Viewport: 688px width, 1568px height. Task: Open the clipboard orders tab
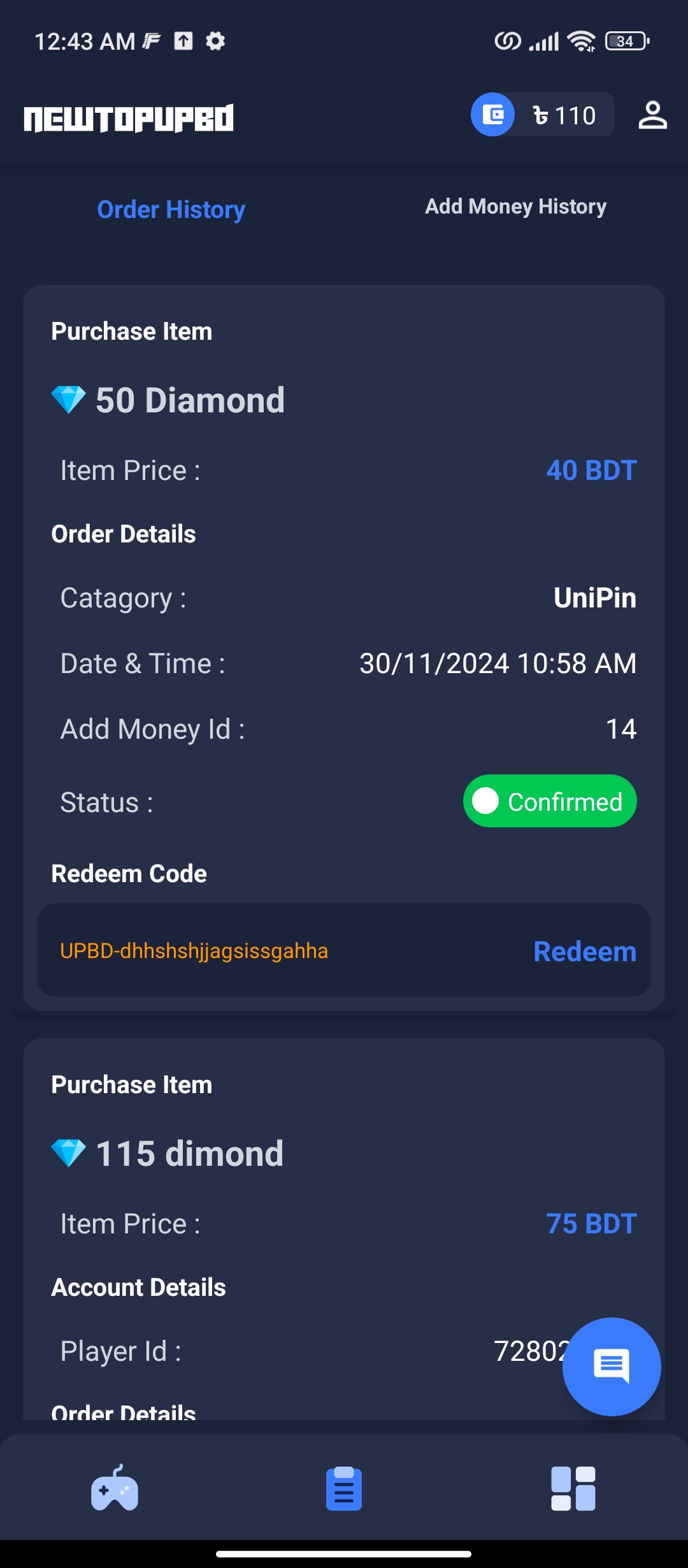344,1488
